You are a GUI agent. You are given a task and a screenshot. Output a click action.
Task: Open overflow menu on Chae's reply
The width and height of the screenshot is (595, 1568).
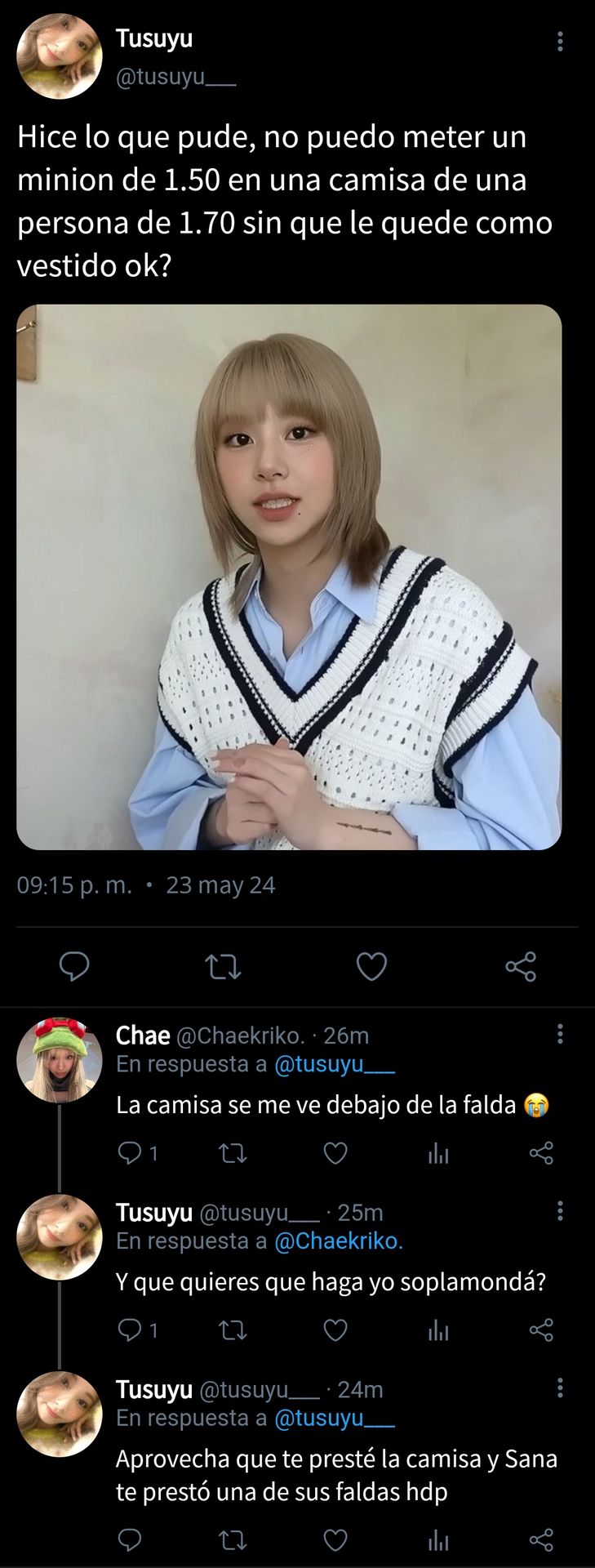point(560,1035)
